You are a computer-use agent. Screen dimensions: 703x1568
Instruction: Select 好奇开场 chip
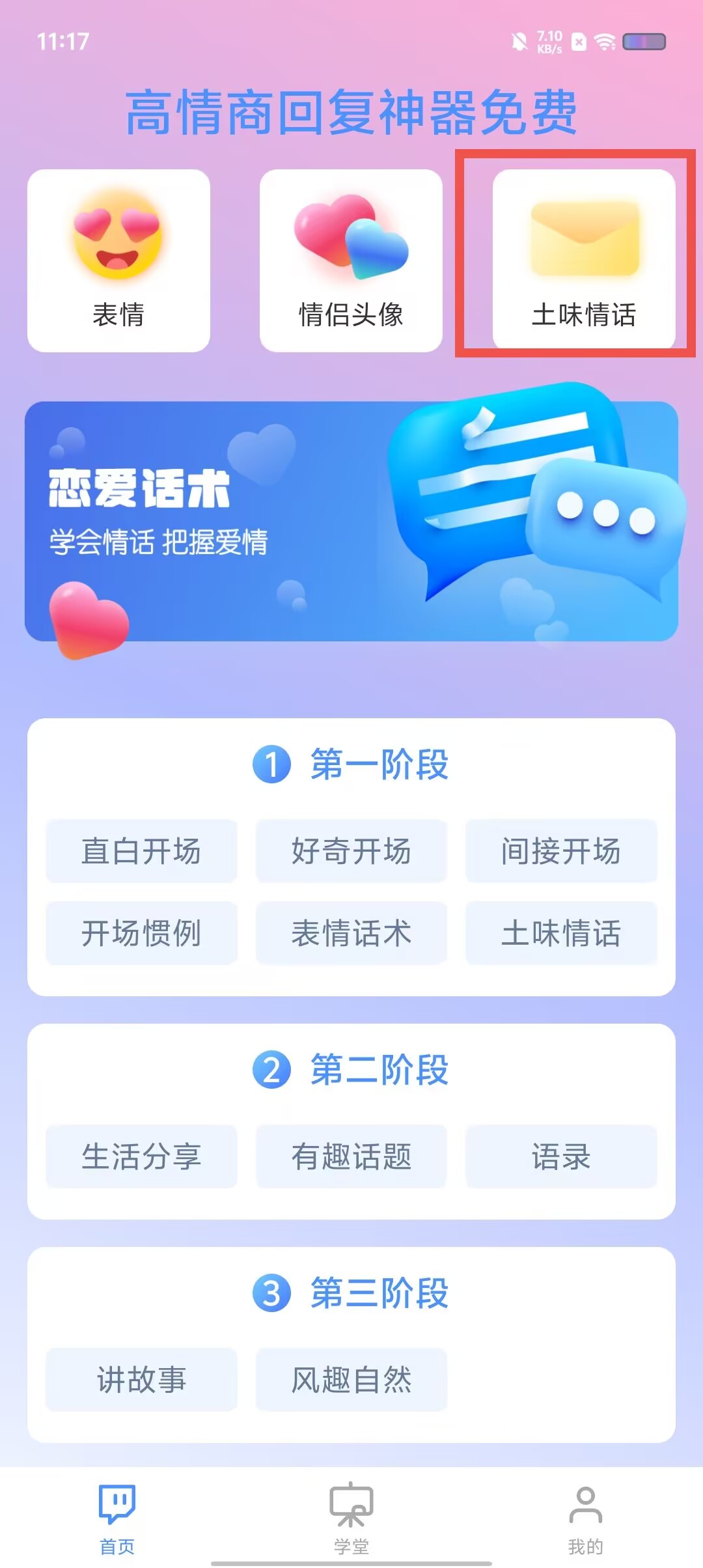click(351, 851)
